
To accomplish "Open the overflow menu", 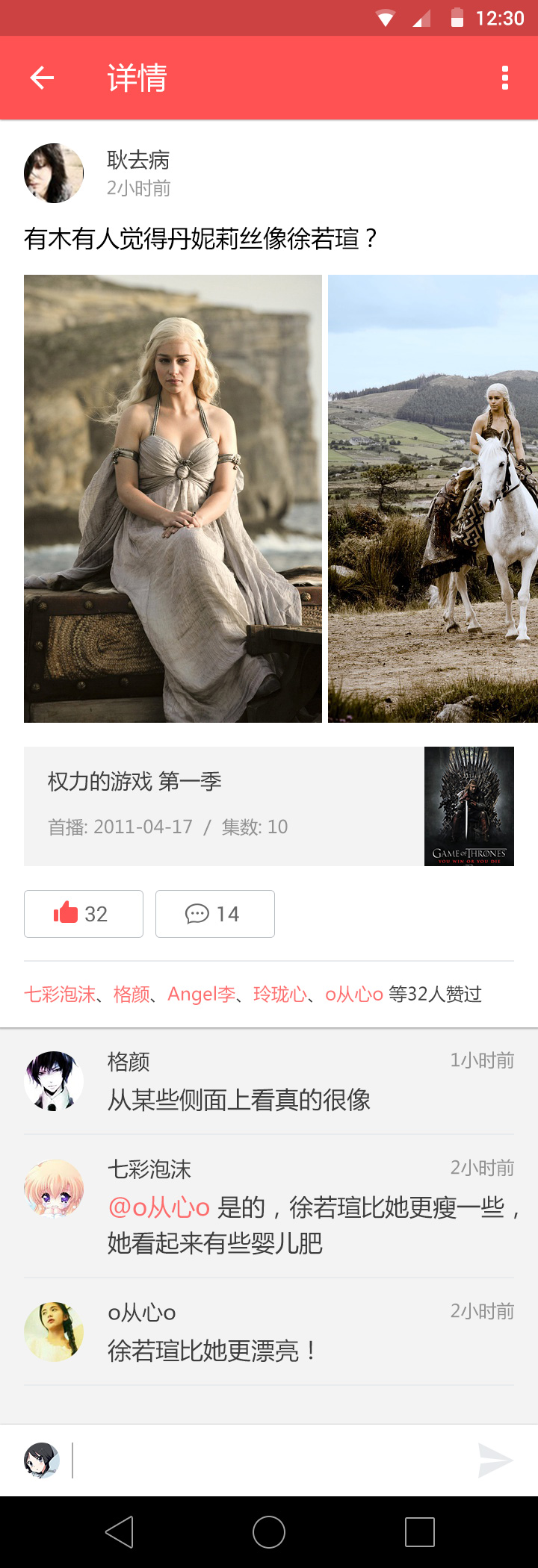I will point(505,78).
